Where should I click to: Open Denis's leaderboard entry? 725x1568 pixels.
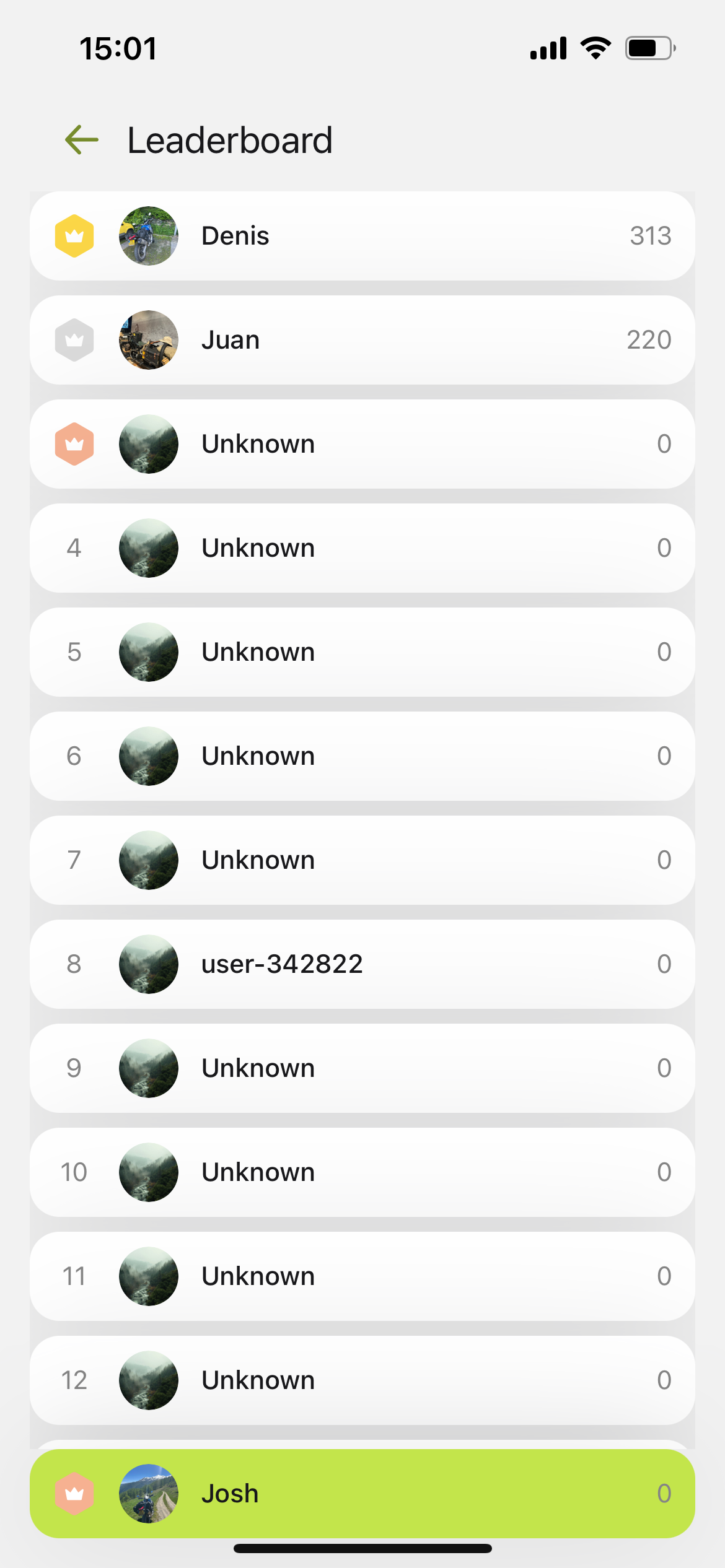pyautogui.click(x=362, y=236)
